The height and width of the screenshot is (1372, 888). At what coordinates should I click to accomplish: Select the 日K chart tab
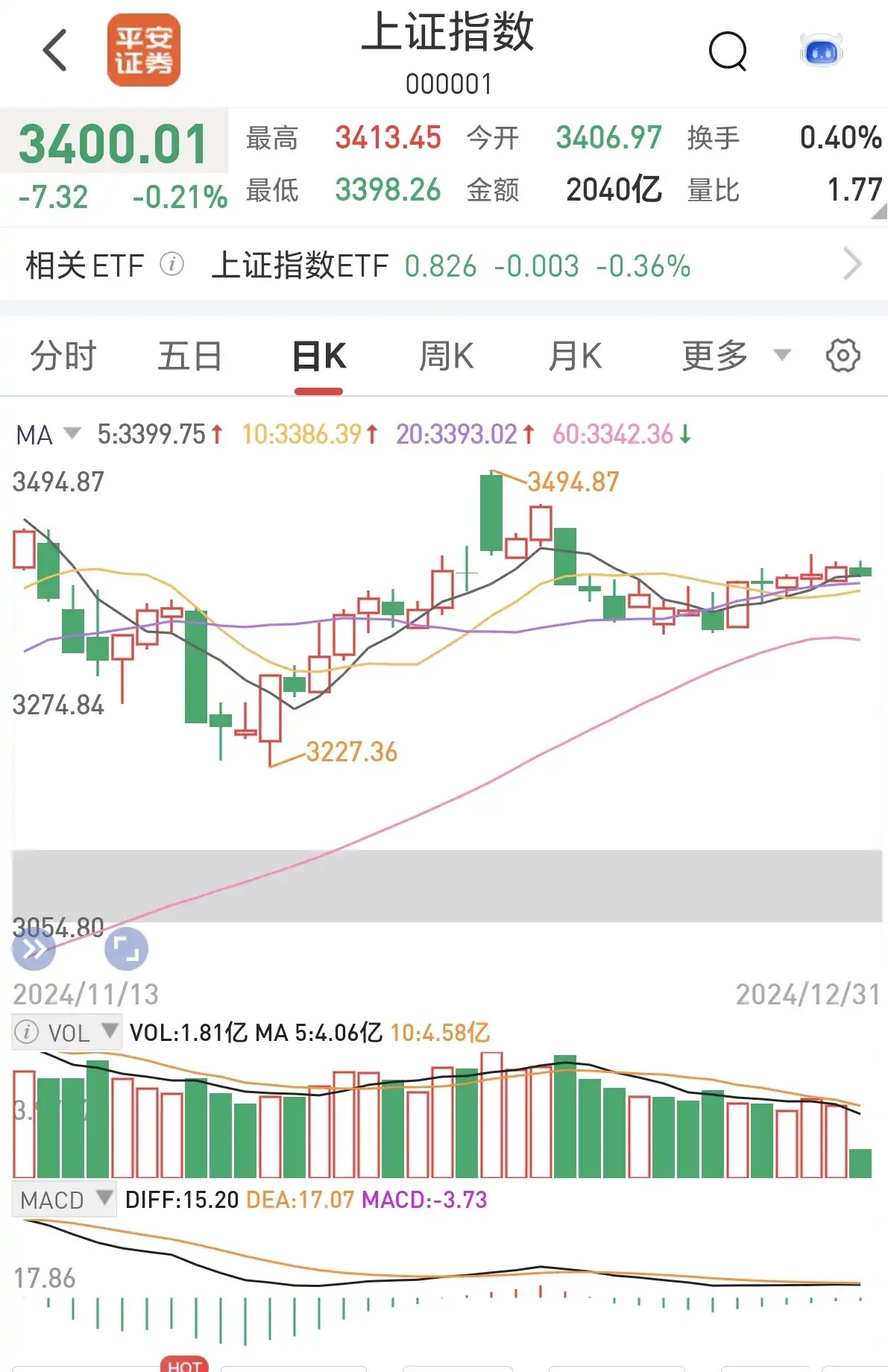tap(318, 356)
